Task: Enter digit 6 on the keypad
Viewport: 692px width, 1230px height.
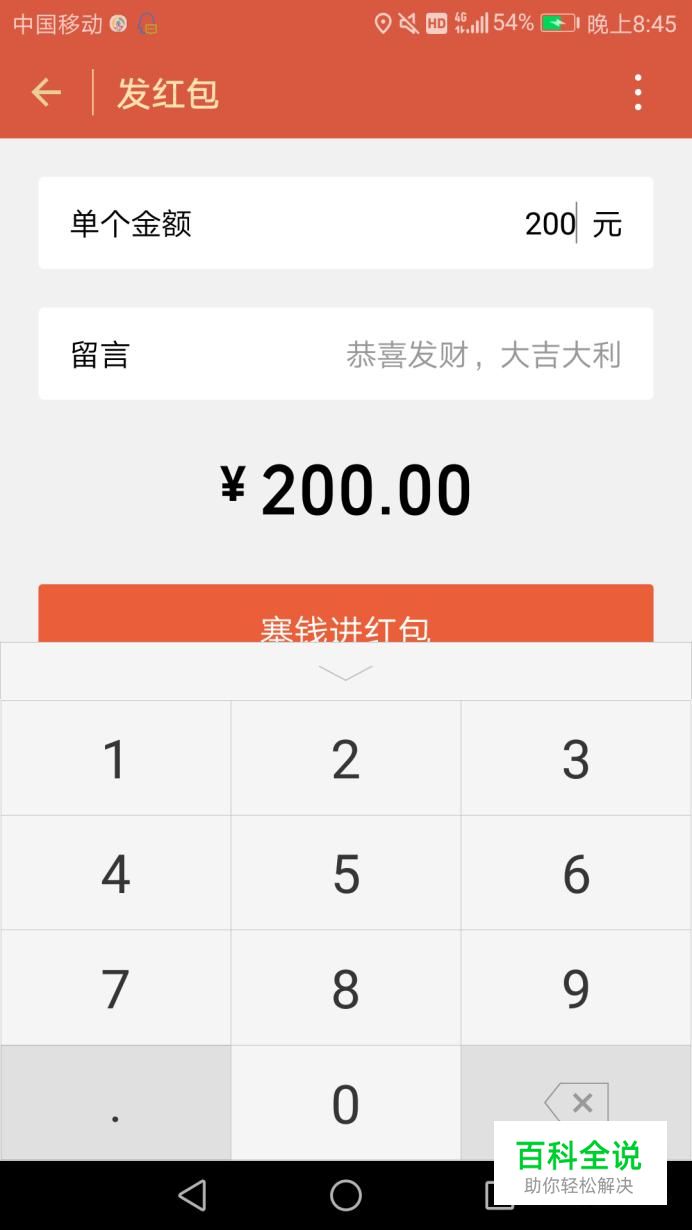Action: pos(576,873)
